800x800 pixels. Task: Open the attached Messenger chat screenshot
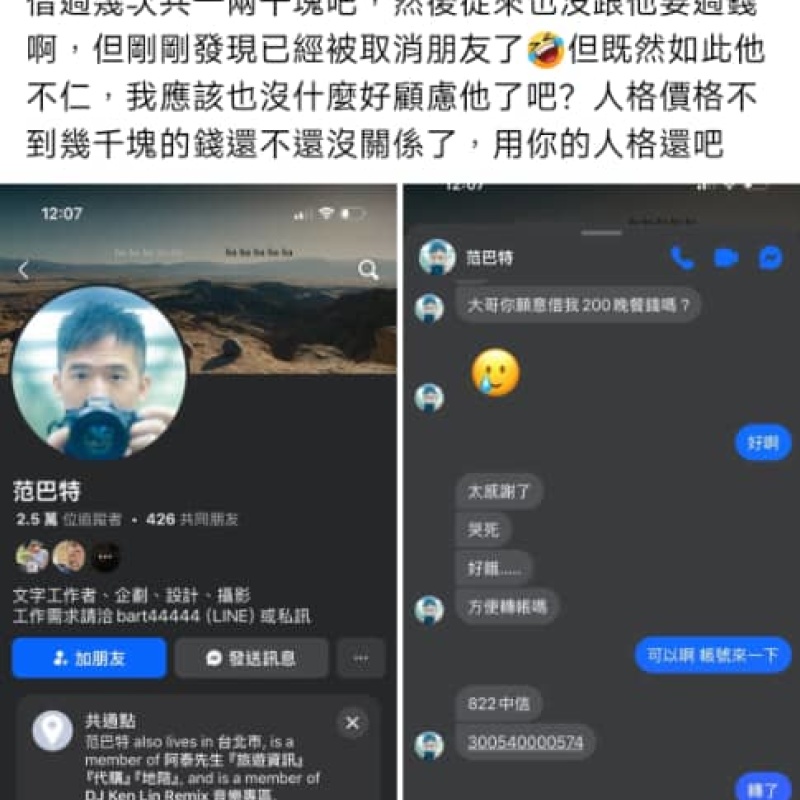(x=601, y=490)
